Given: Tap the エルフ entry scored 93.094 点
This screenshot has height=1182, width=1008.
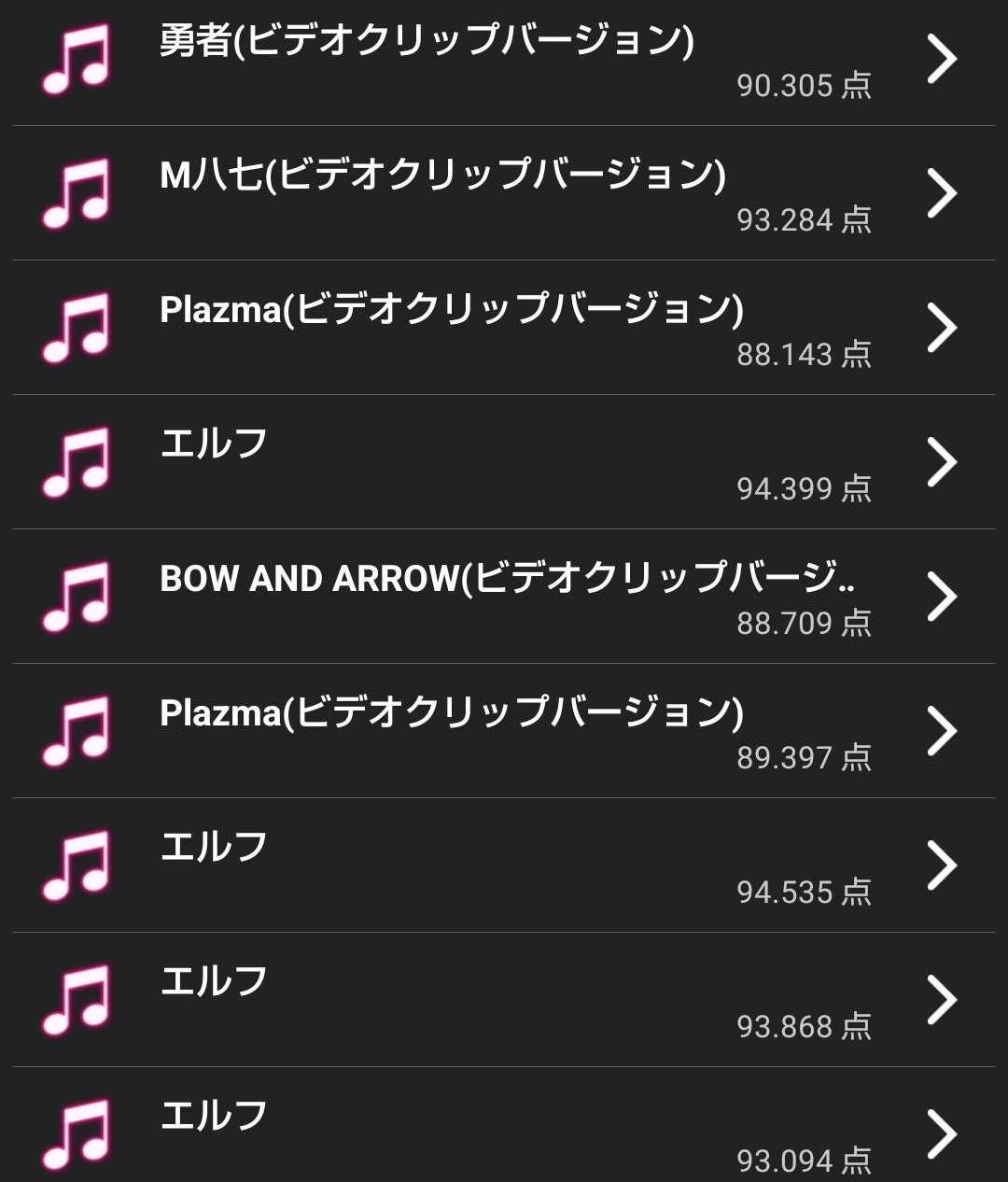Looking at the screenshot, I should click(x=504, y=1130).
